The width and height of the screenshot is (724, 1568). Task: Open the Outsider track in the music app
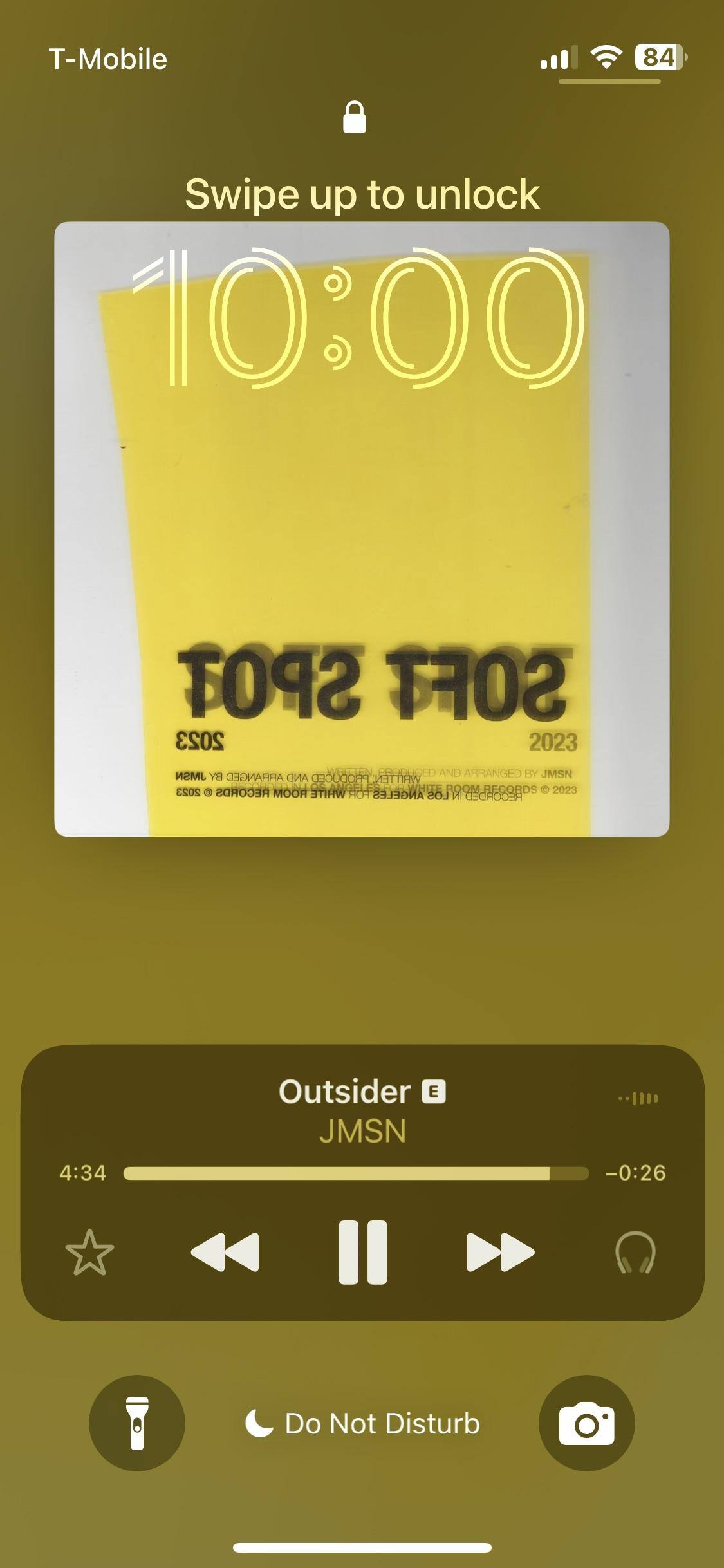pos(345,1092)
